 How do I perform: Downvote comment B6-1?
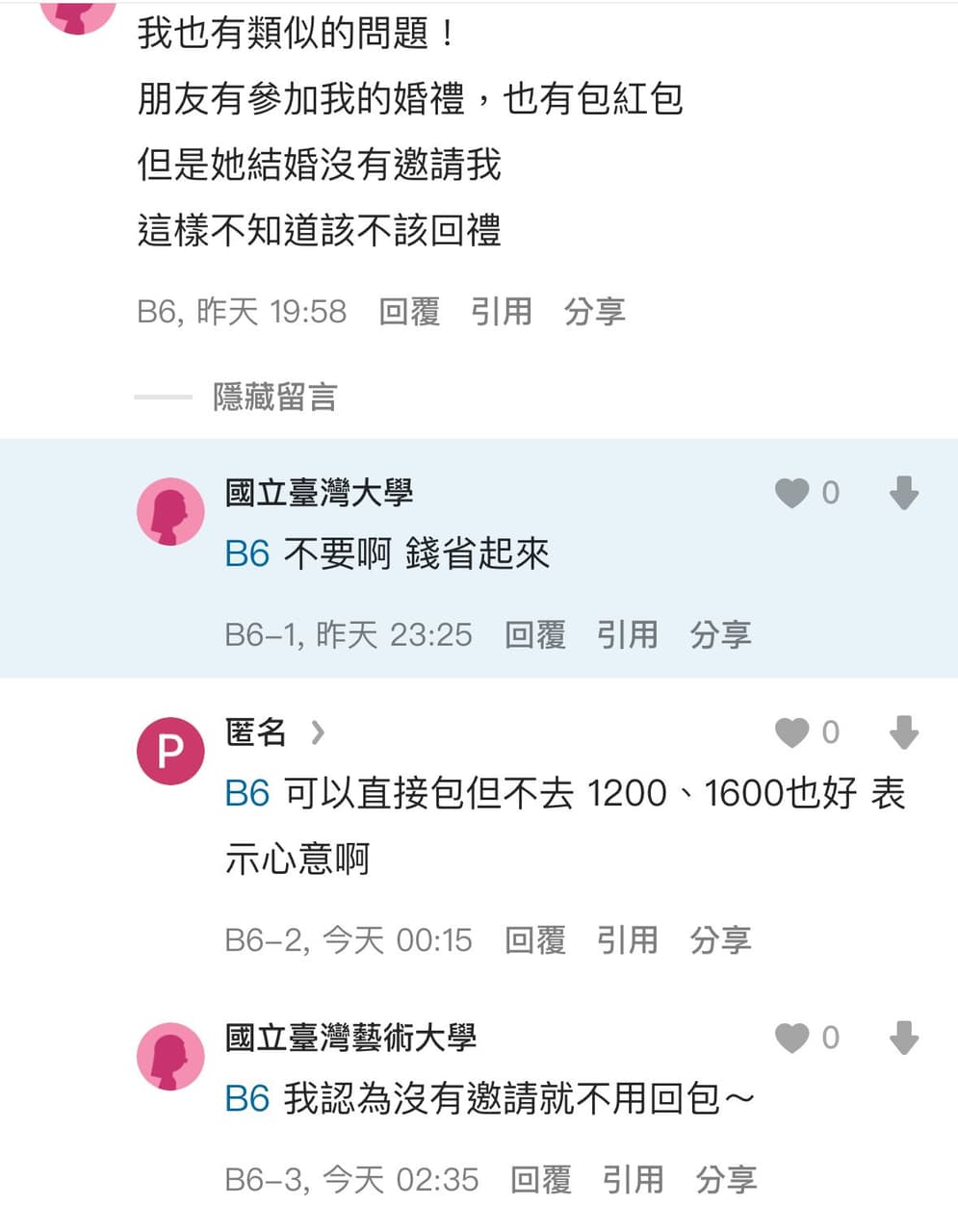(x=903, y=494)
